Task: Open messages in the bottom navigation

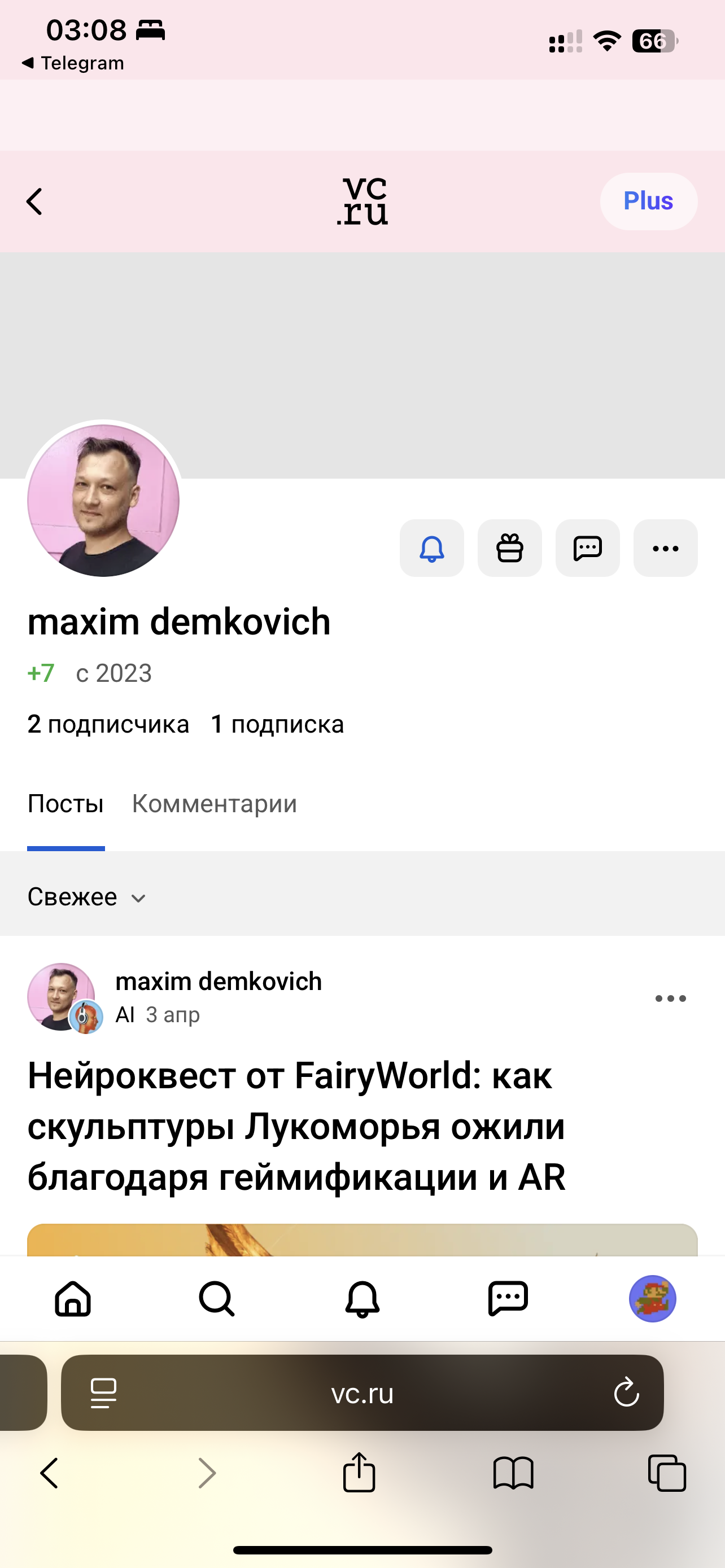Action: 508,1299
